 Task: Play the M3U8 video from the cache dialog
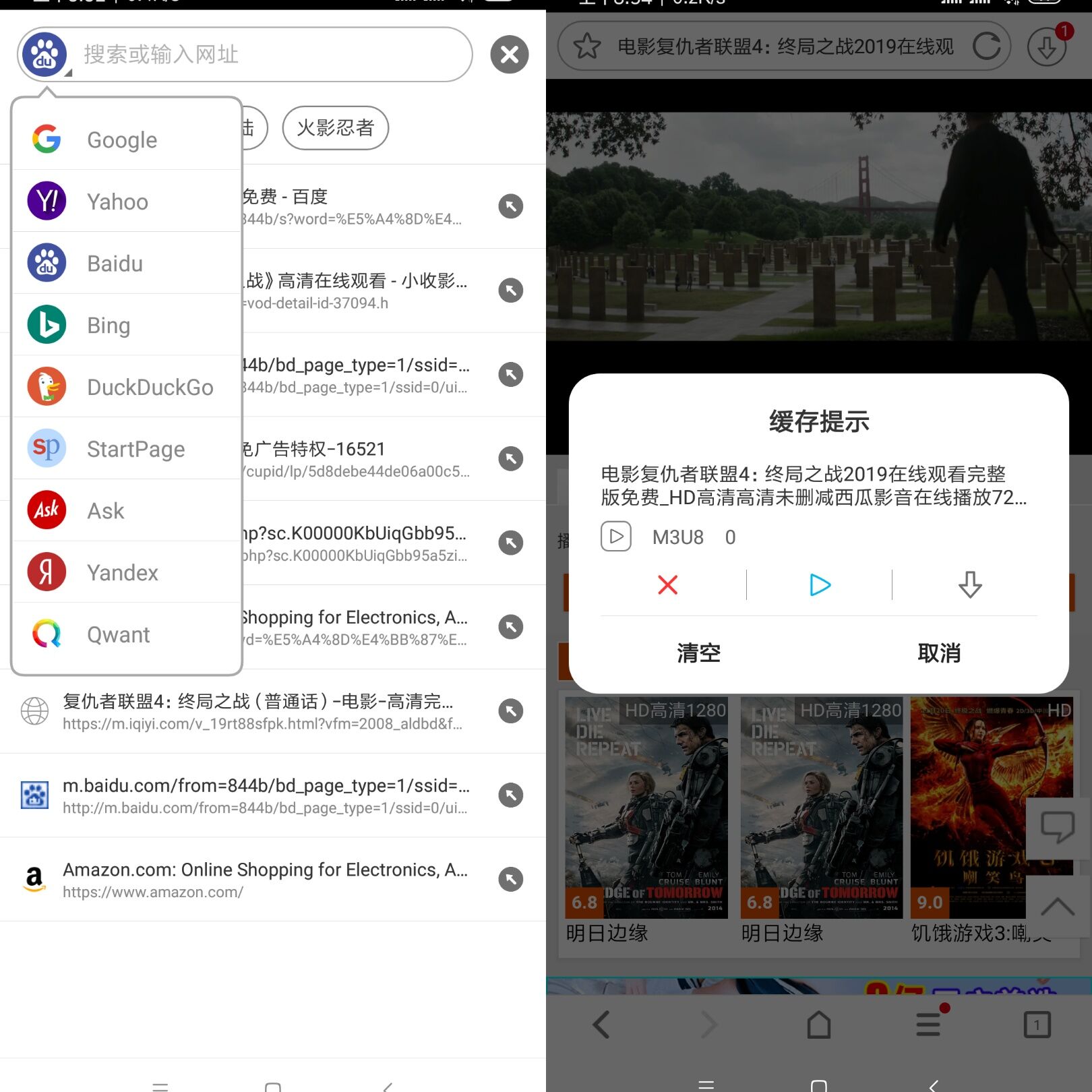(820, 584)
